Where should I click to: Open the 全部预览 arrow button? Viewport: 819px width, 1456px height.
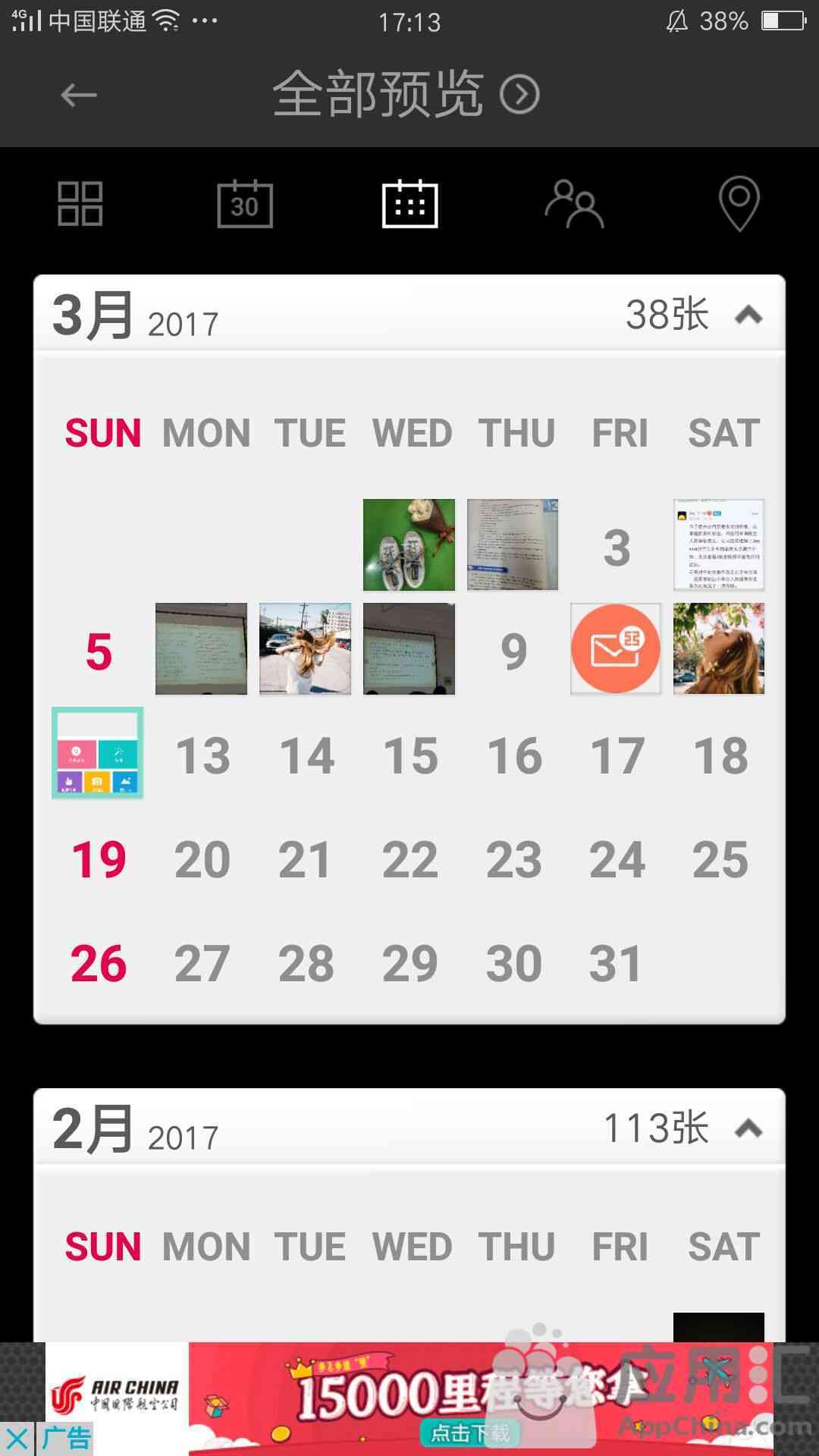(x=519, y=95)
